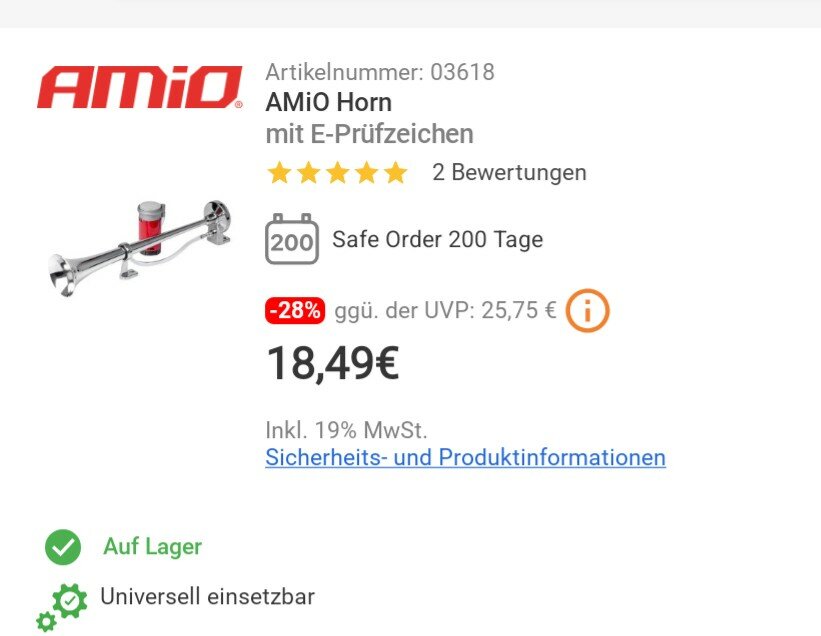The height and width of the screenshot is (636, 821).
Task: Open the UVP price info icon
Action: pos(587,311)
